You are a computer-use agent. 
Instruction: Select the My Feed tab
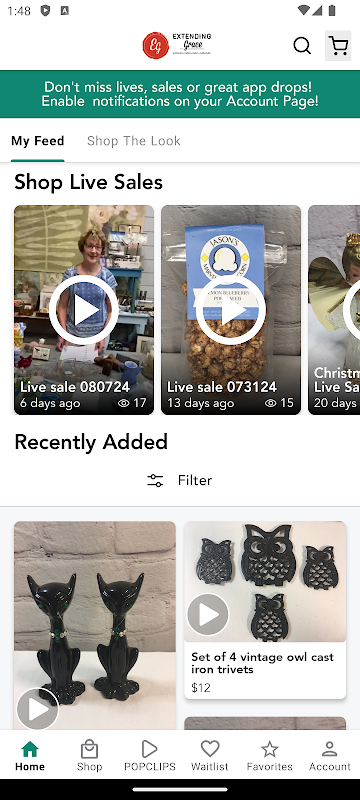tap(38, 141)
